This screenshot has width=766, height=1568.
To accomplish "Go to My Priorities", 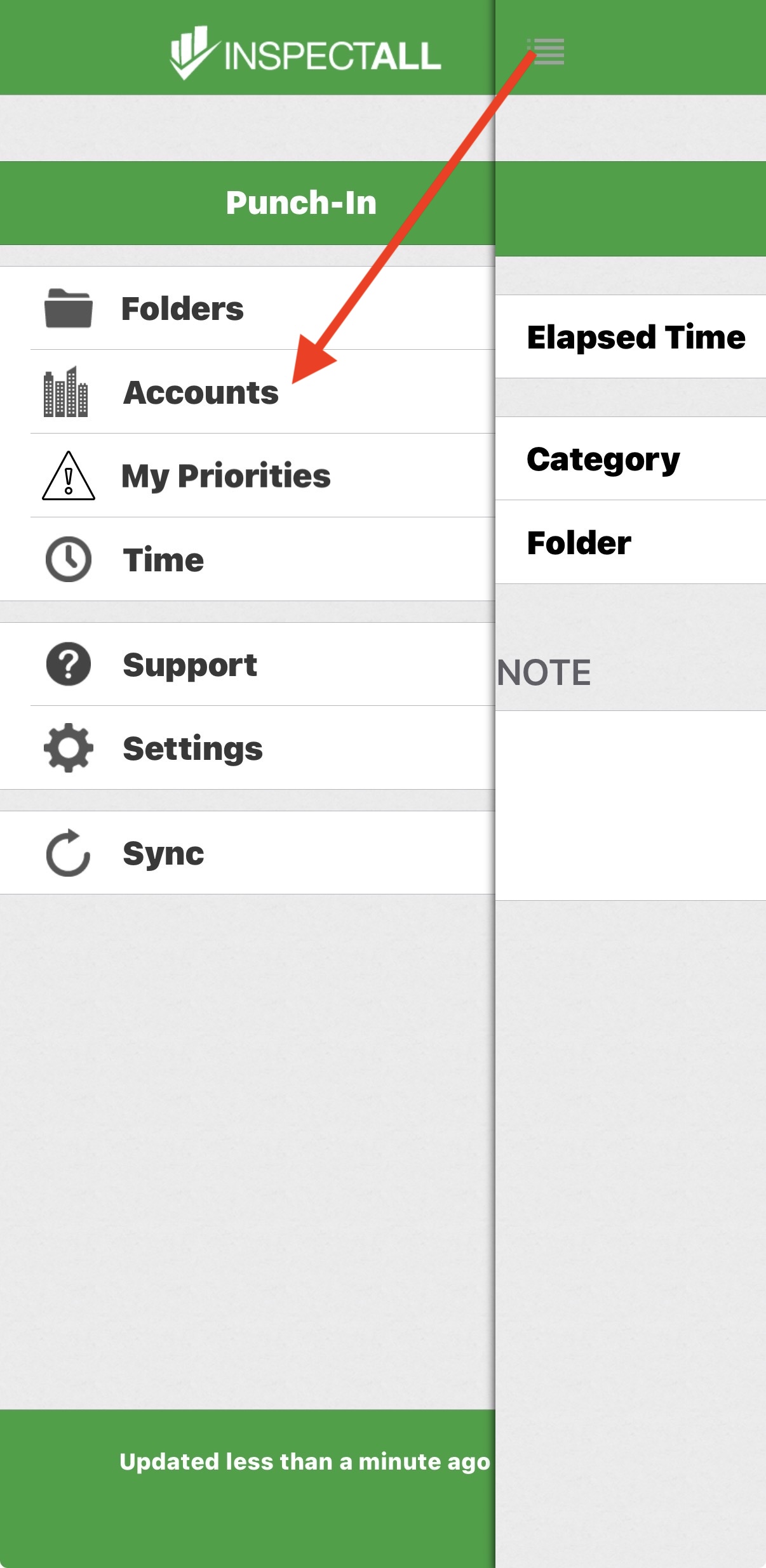I will 247,475.
